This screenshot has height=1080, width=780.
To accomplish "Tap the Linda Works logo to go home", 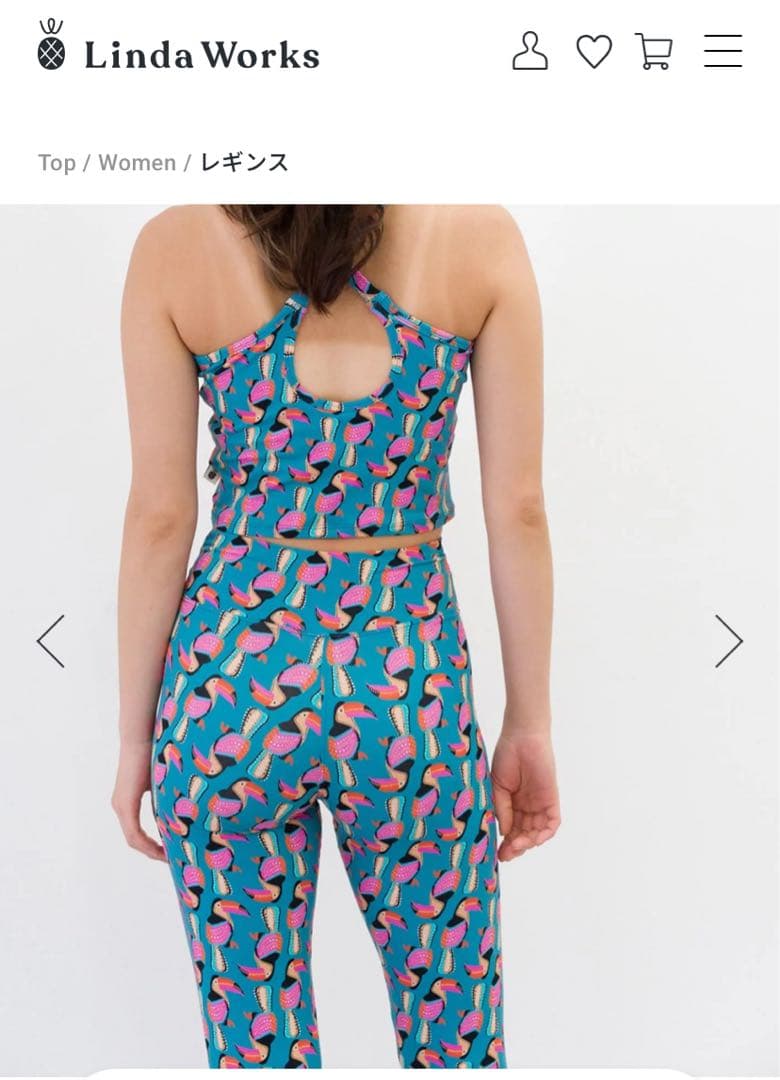I will (179, 48).
